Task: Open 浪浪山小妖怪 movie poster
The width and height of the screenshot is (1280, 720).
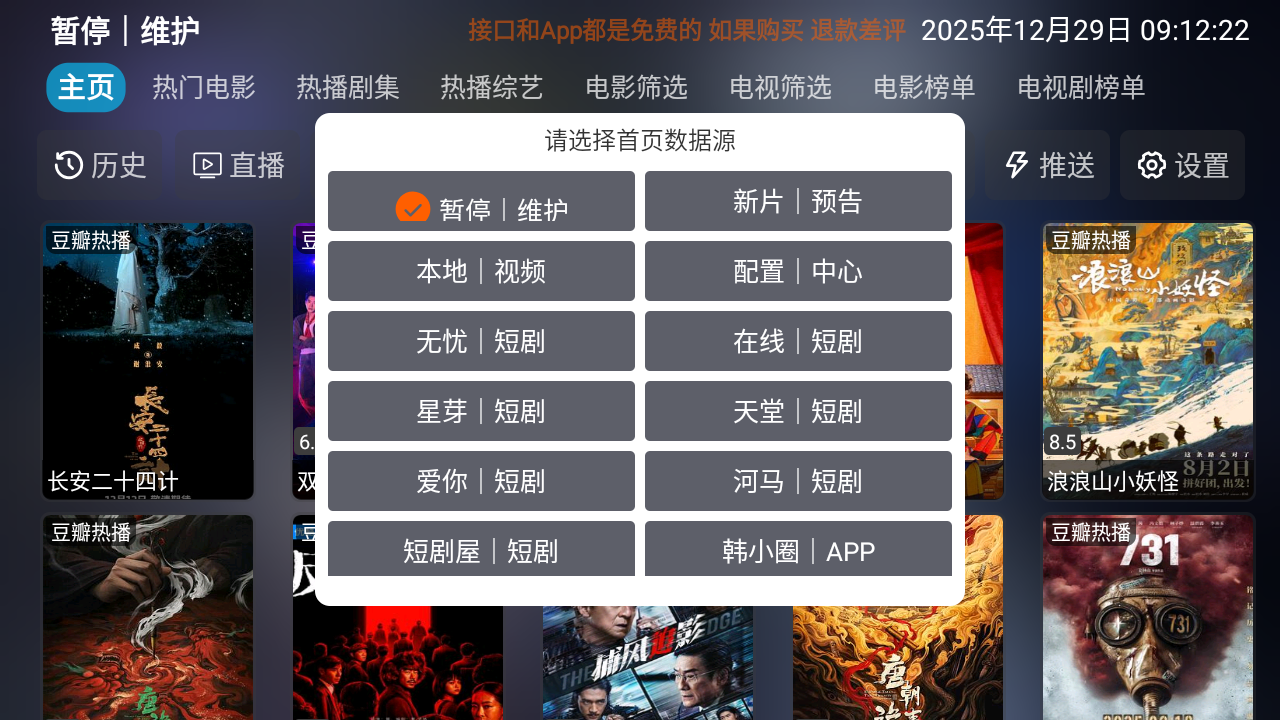Action: point(1148,361)
